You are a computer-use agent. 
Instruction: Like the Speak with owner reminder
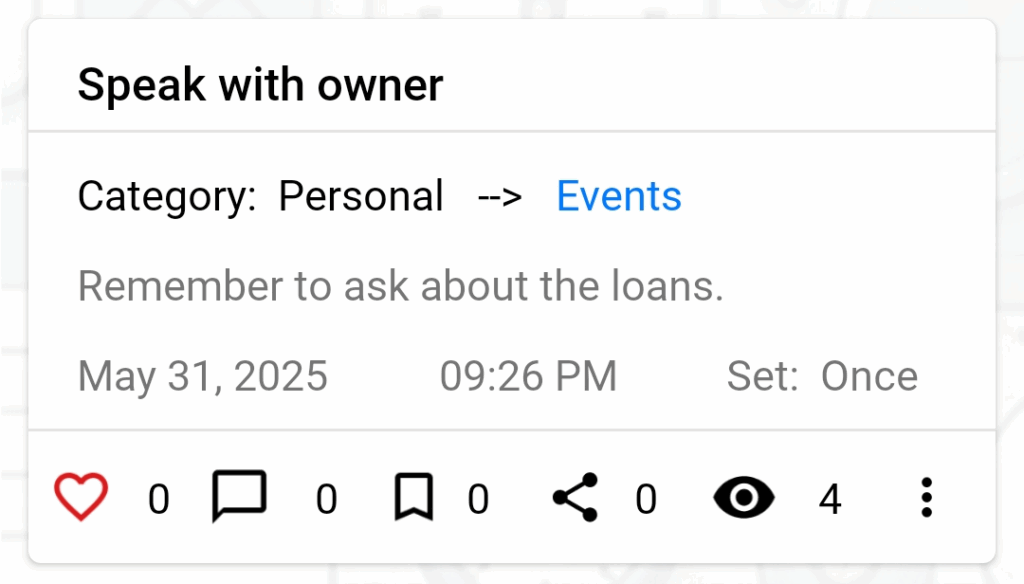[81, 497]
